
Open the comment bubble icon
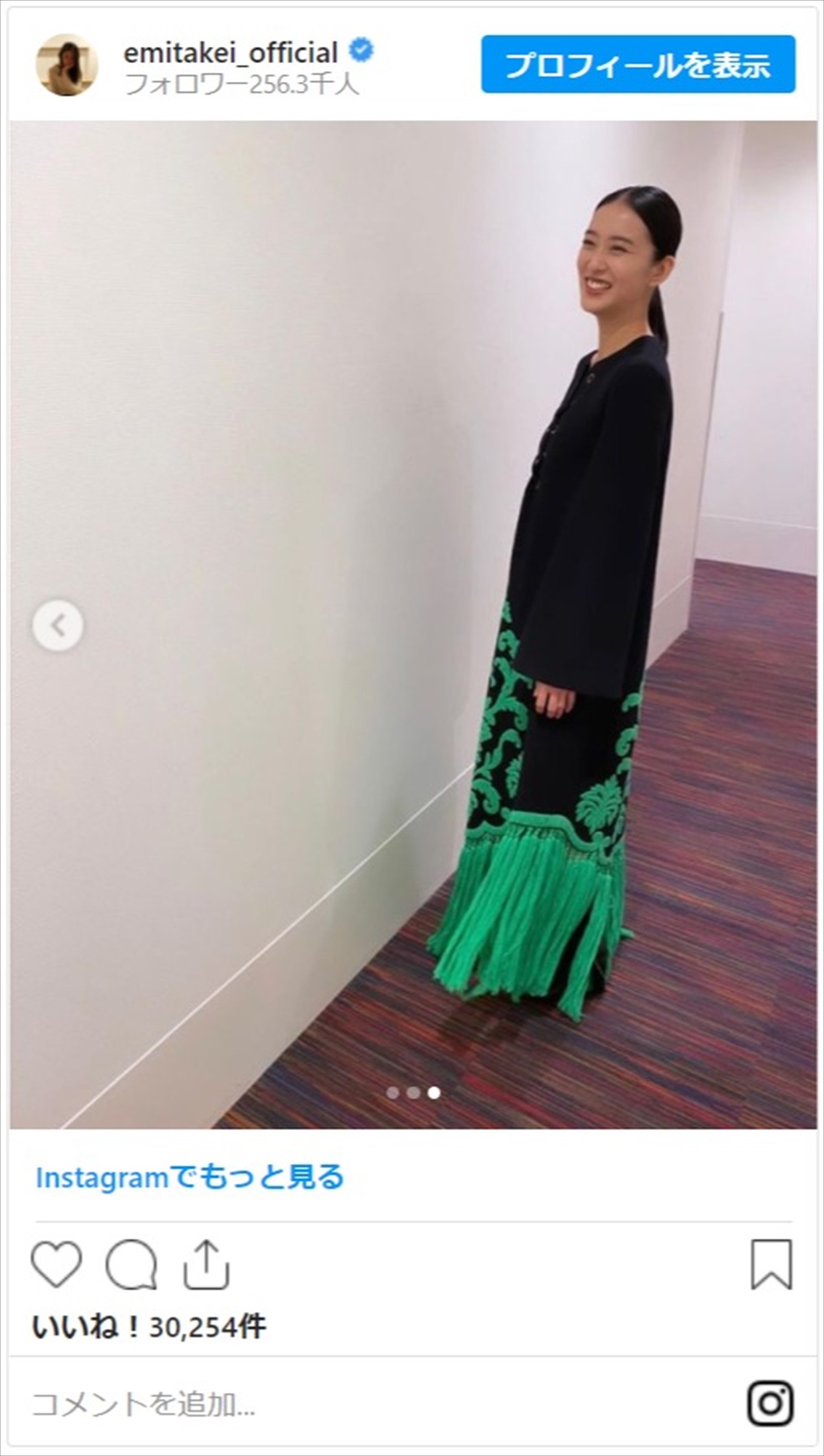tap(131, 1264)
